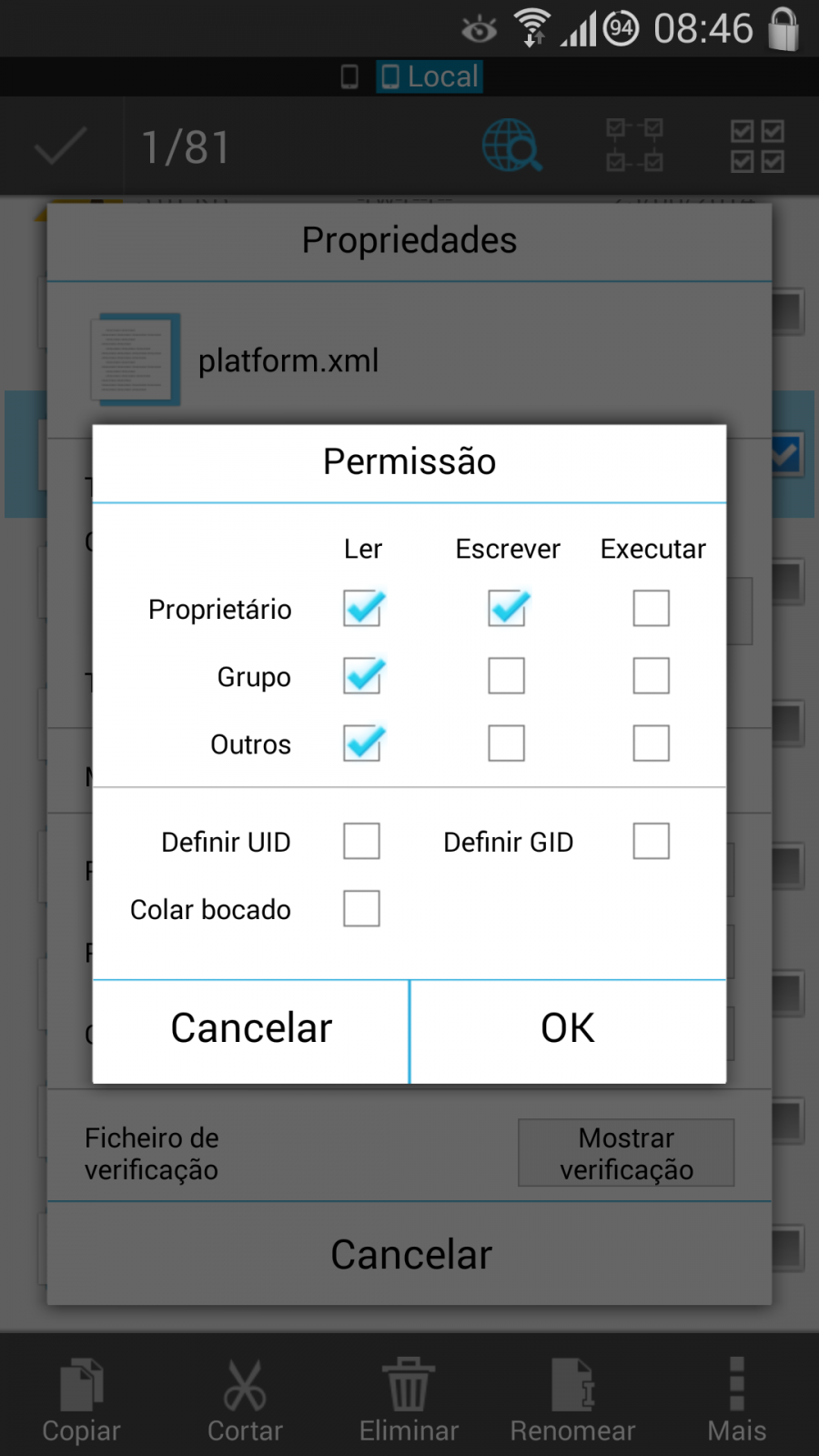Uncheck Ler permission for Outros
This screenshot has height=1456, width=819.
click(x=362, y=743)
